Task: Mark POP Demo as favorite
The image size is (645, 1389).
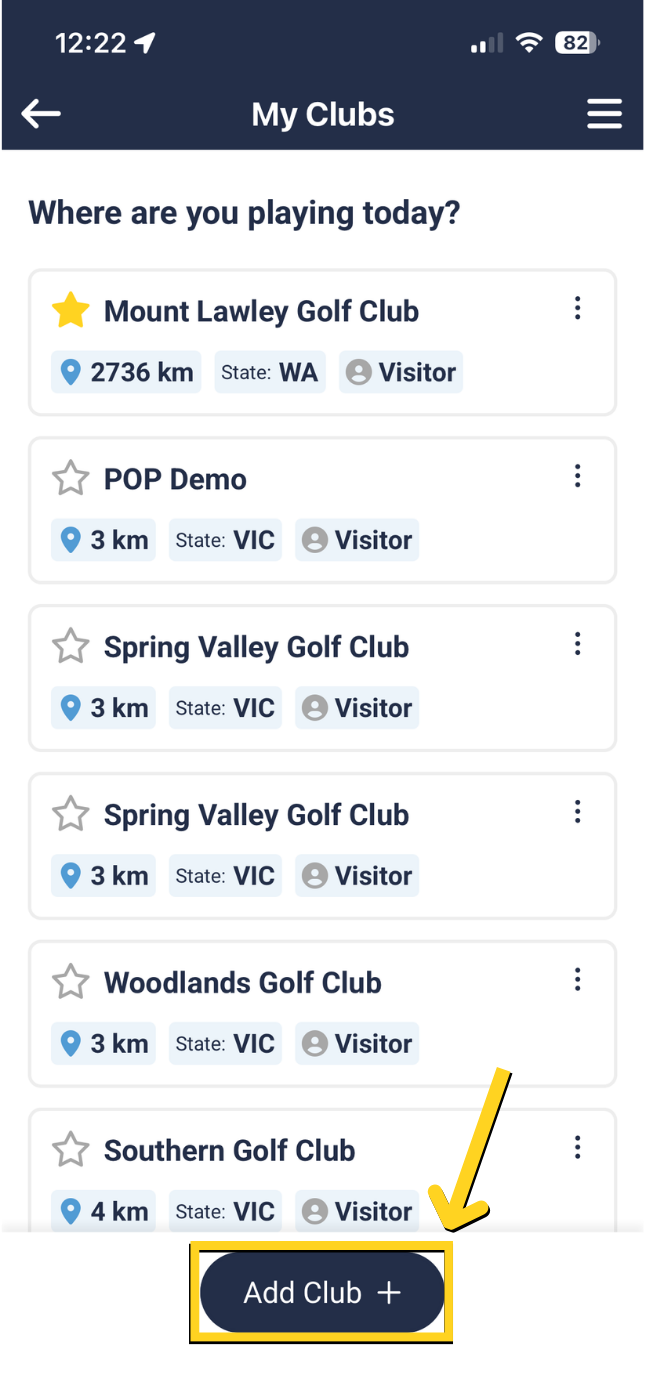Action: (x=71, y=479)
